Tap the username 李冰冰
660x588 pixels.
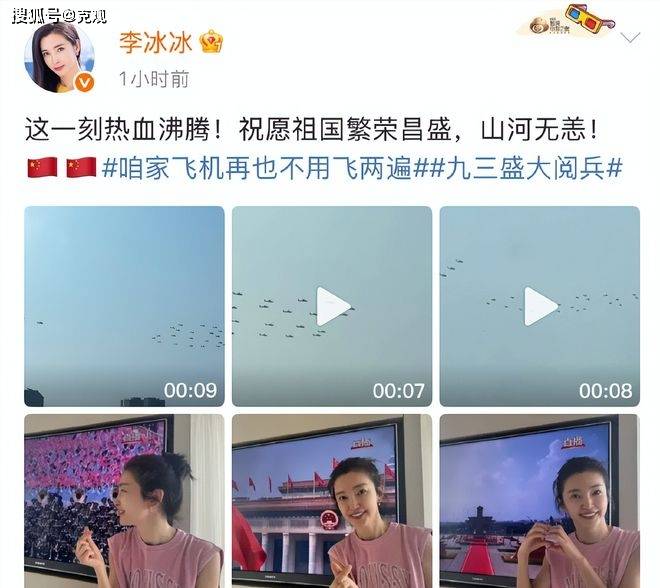point(152,42)
